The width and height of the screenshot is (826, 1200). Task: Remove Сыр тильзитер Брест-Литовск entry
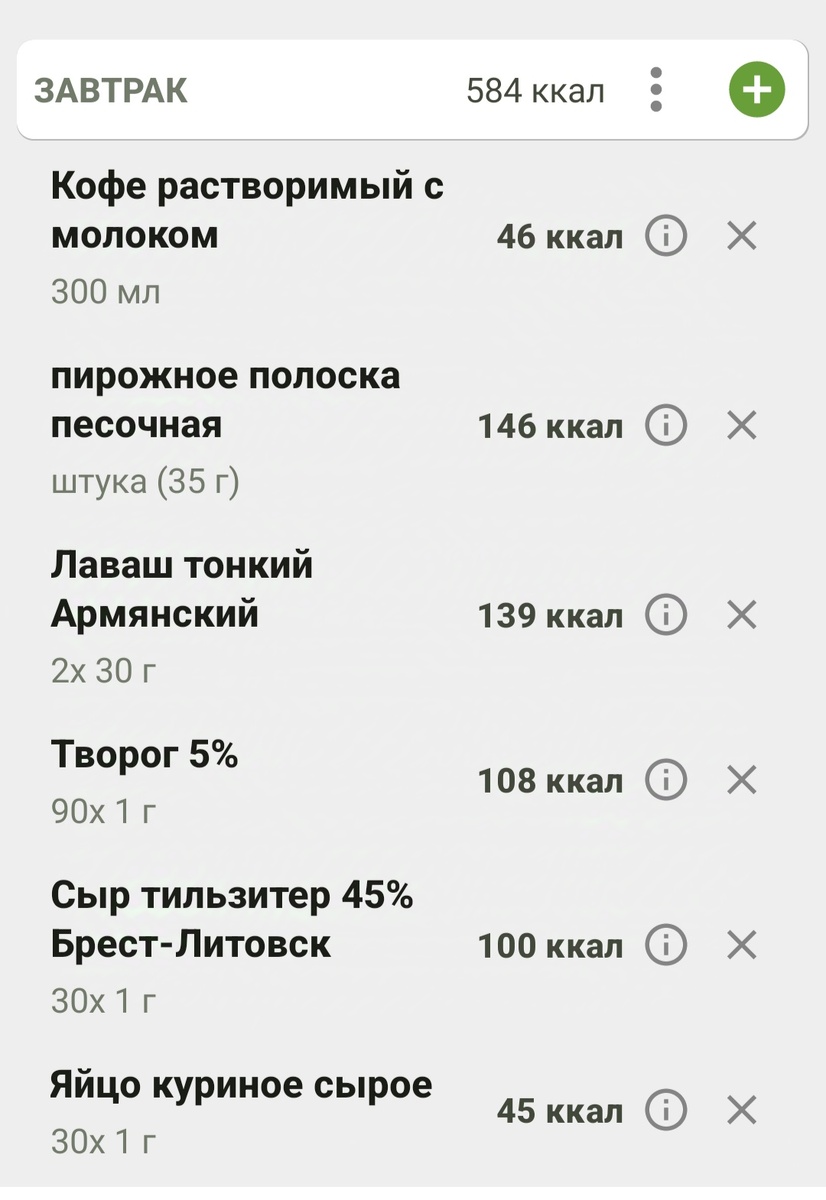tap(741, 944)
